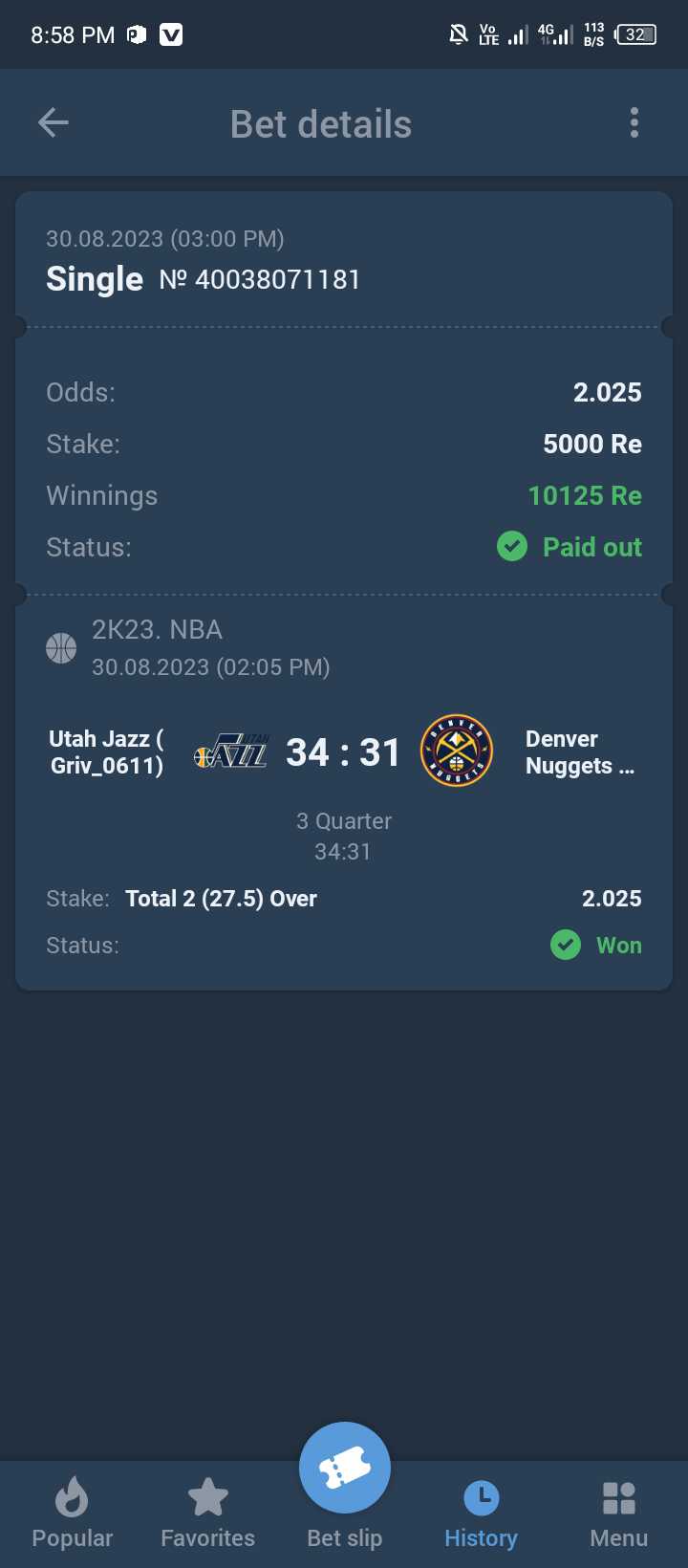The width and height of the screenshot is (688, 1568).
Task: Switch to the Popular tab
Action: coord(73,1514)
